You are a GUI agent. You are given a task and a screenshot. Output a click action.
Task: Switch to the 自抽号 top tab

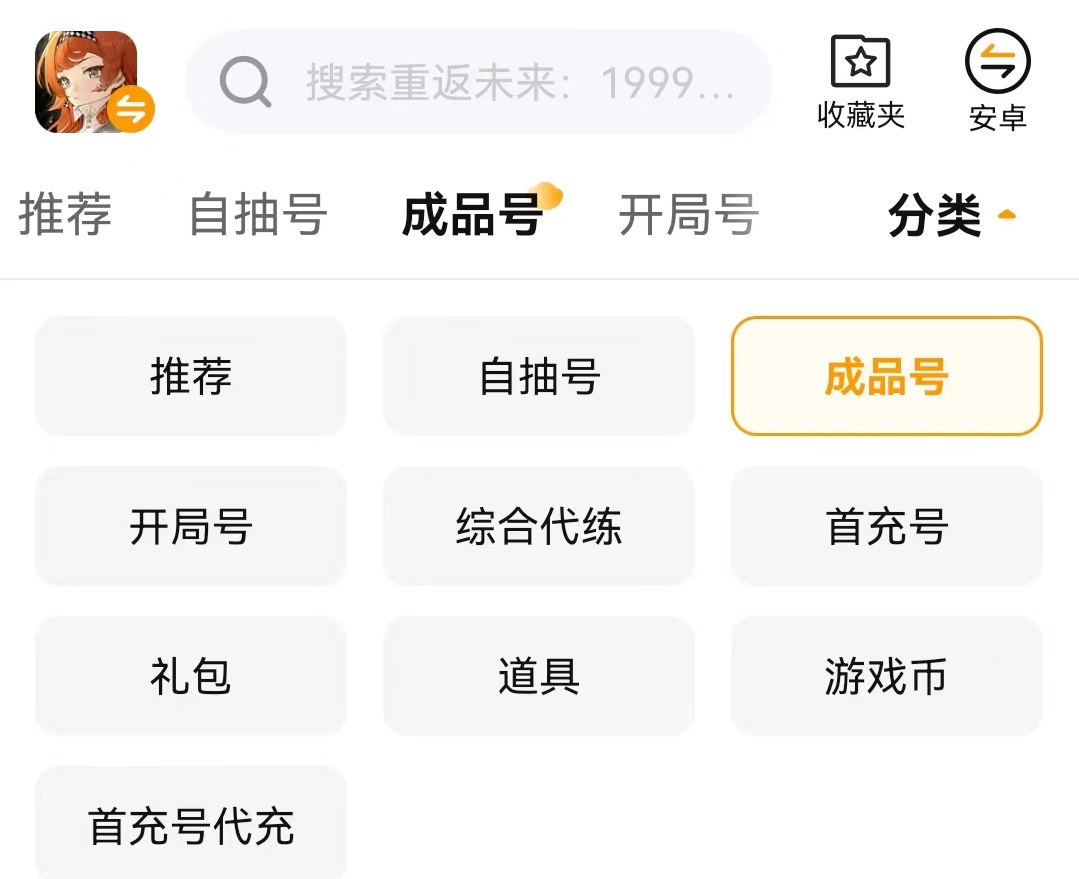pyautogui.click(x=258, y=214)
